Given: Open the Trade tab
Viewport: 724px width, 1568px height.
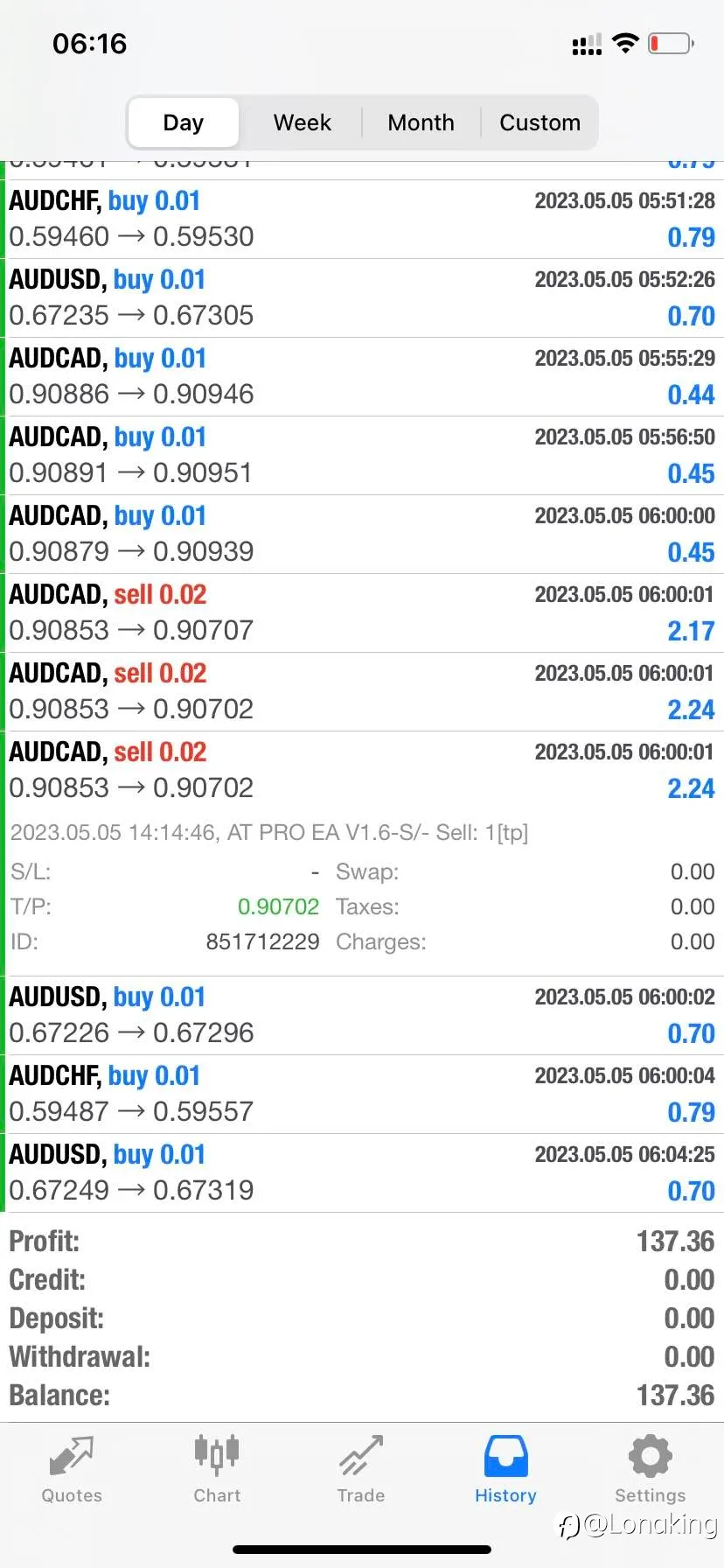Looking at the screenshot, I should pyautogui.click(x=361, y=1470).
